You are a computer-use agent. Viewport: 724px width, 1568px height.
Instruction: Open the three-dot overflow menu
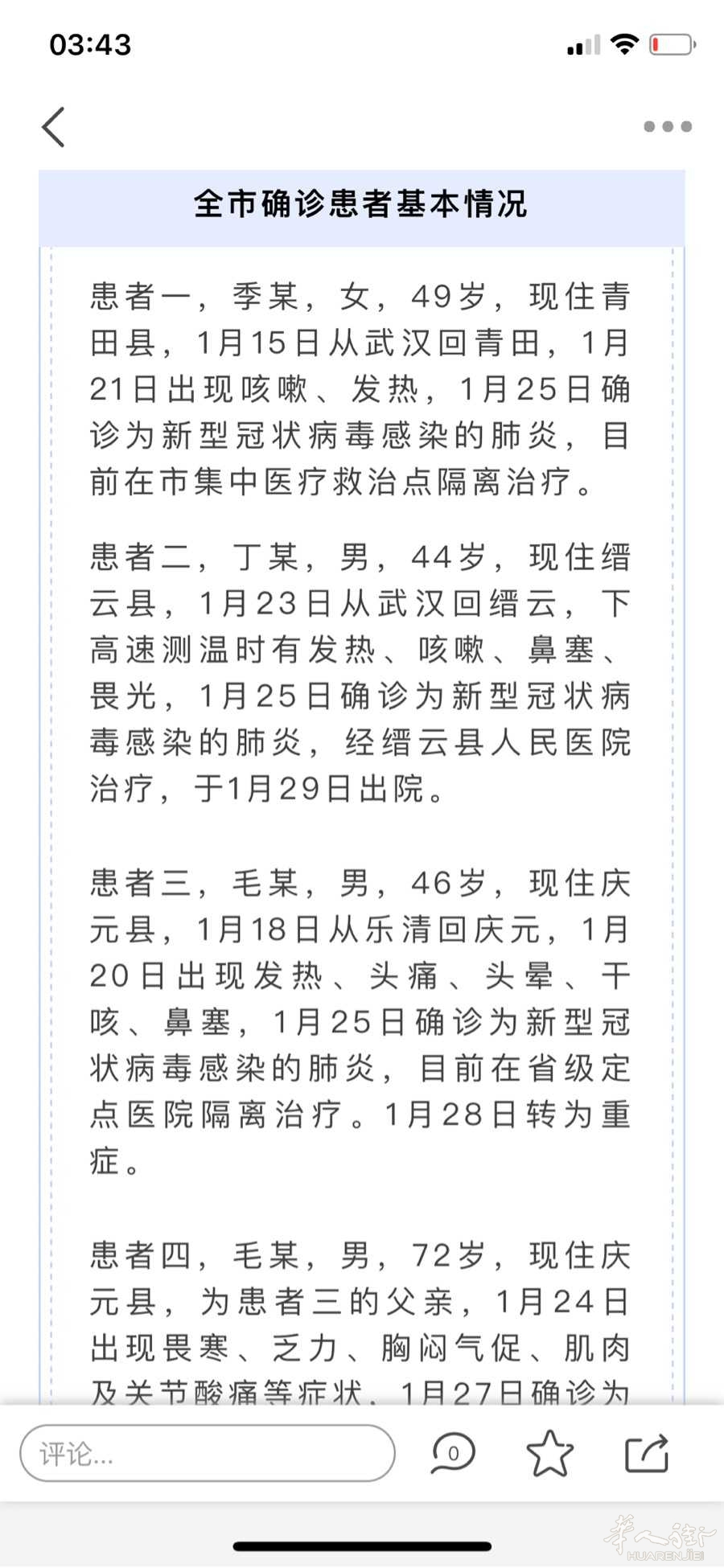pyautogui.click(x=667, y=126)
